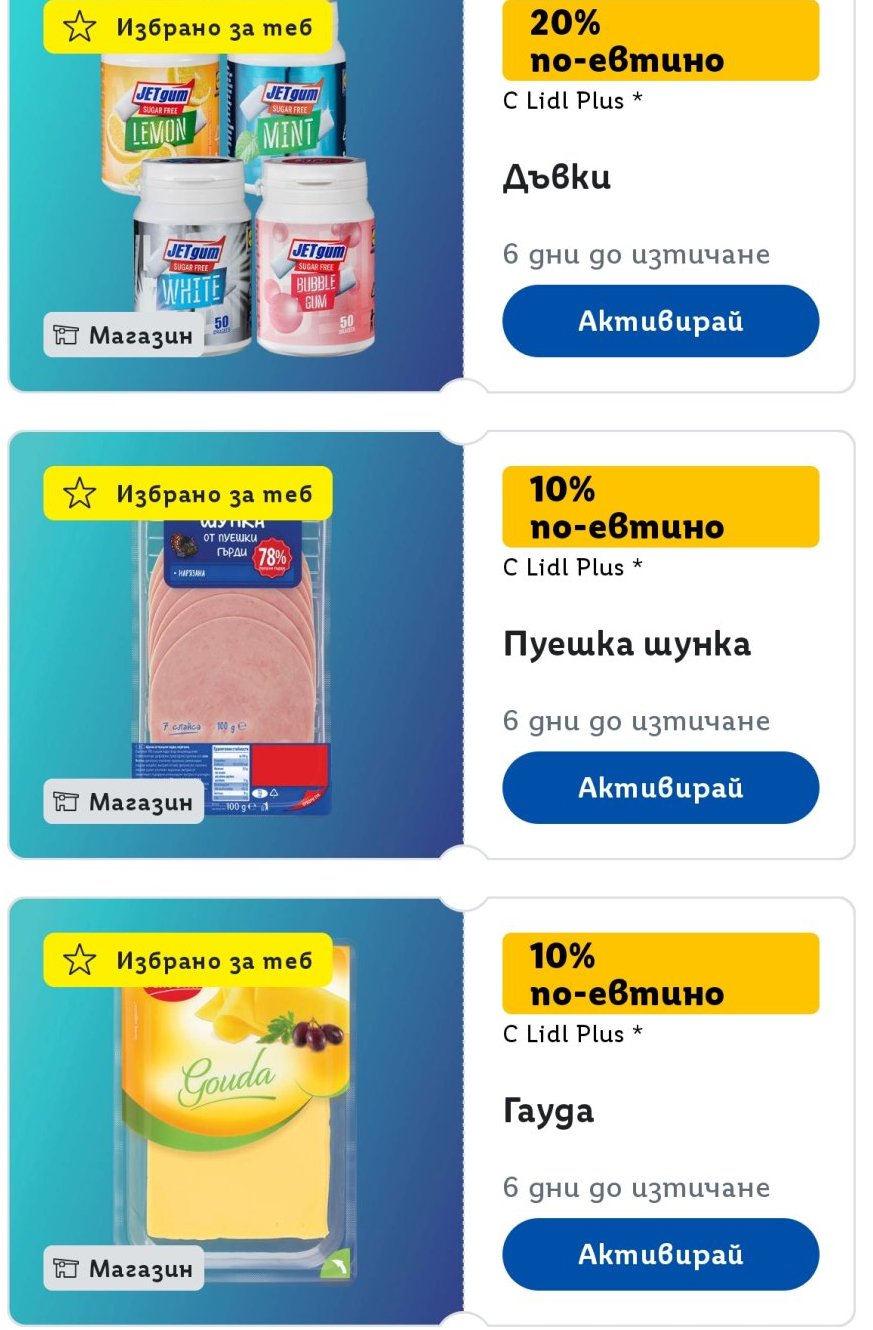Activate the Пуешка шунка coupon

(660, 787)
